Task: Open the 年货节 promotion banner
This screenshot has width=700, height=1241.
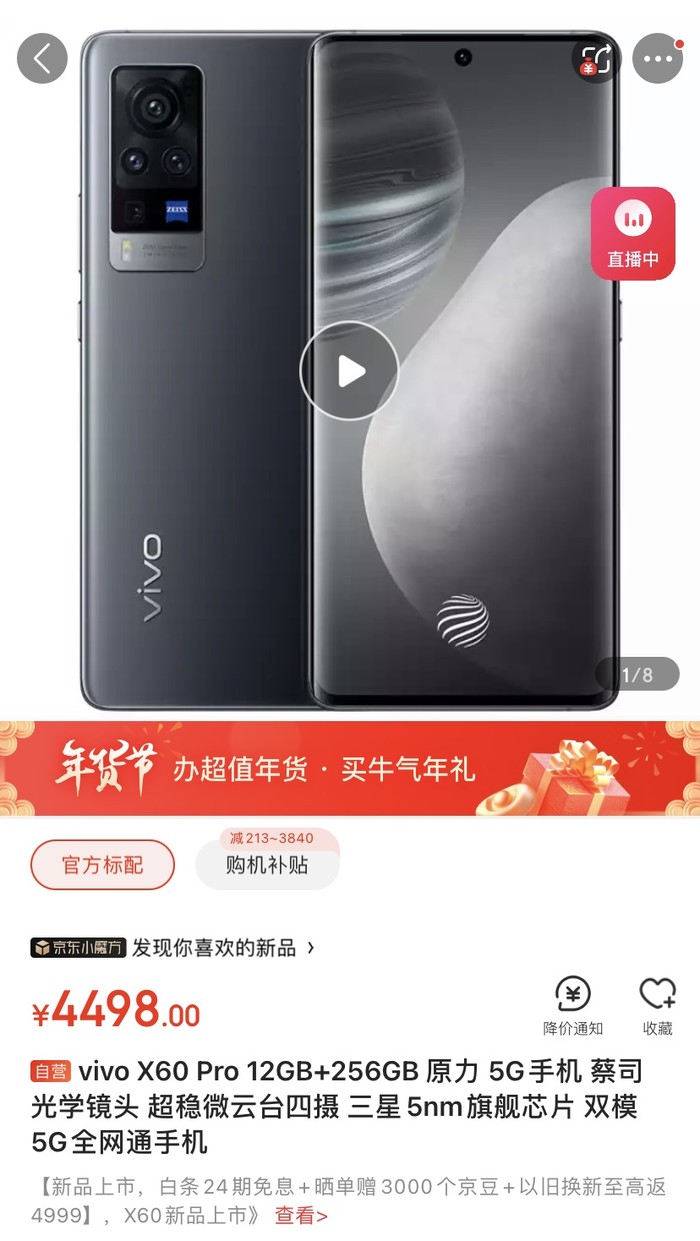Action: [350, 768]
